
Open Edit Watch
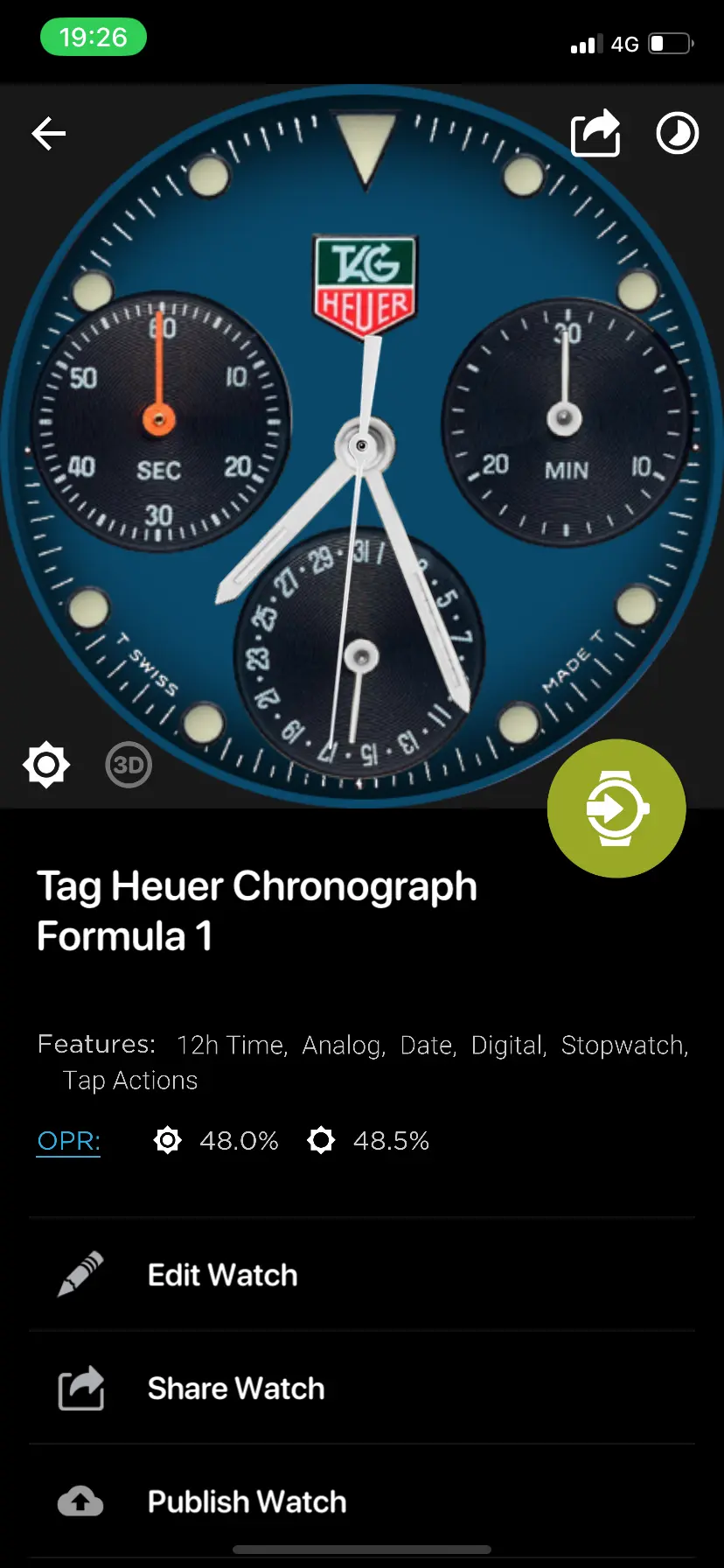[x=362, y=1275]
